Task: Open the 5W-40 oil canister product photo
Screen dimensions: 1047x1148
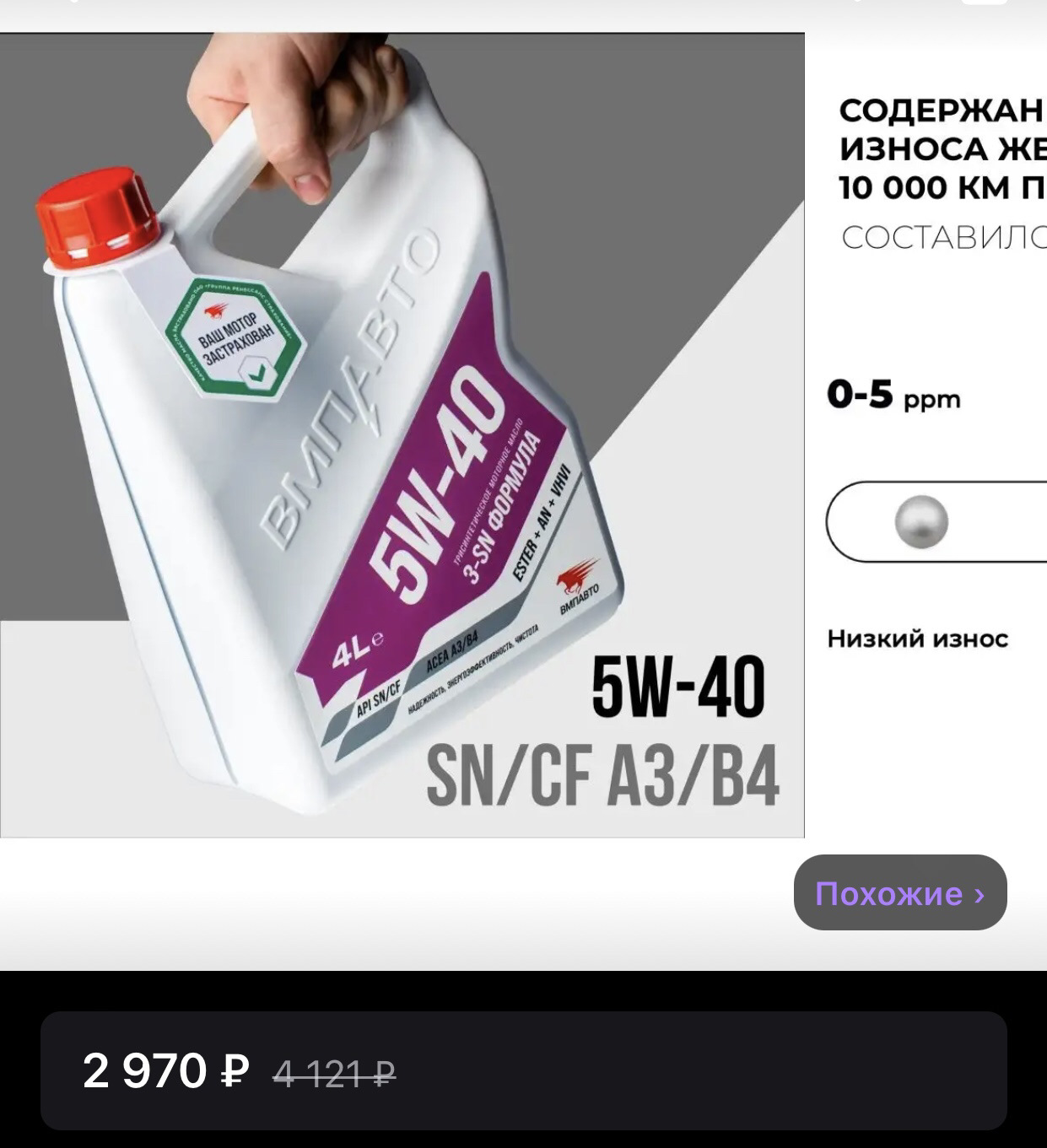Action: [402, 435]
